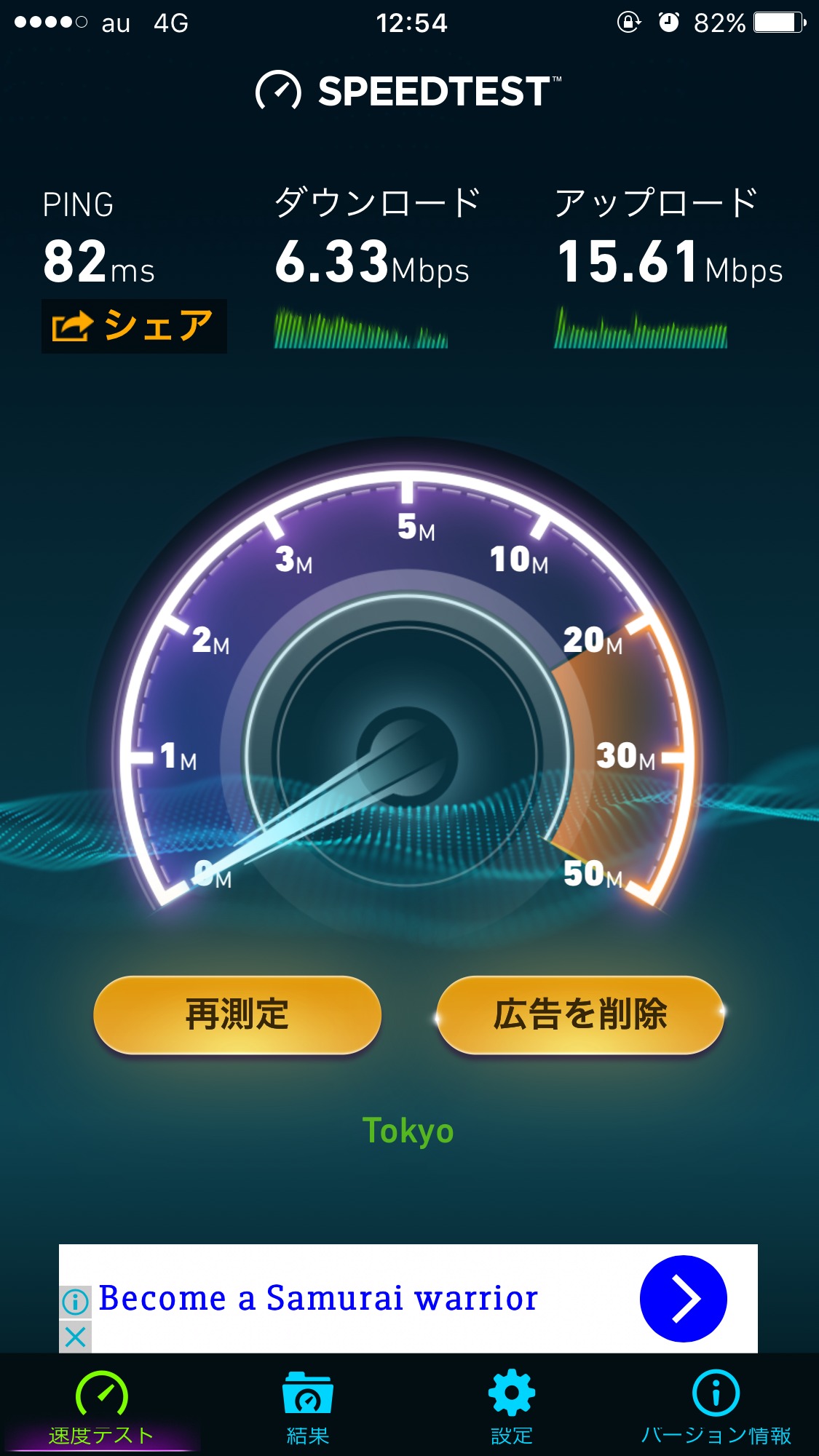Image resolution: width=819 pixels, height=1456 pixels.
Task: Close the ad banner with the X
Action: pyautogui.click(x=75, y=1337)
